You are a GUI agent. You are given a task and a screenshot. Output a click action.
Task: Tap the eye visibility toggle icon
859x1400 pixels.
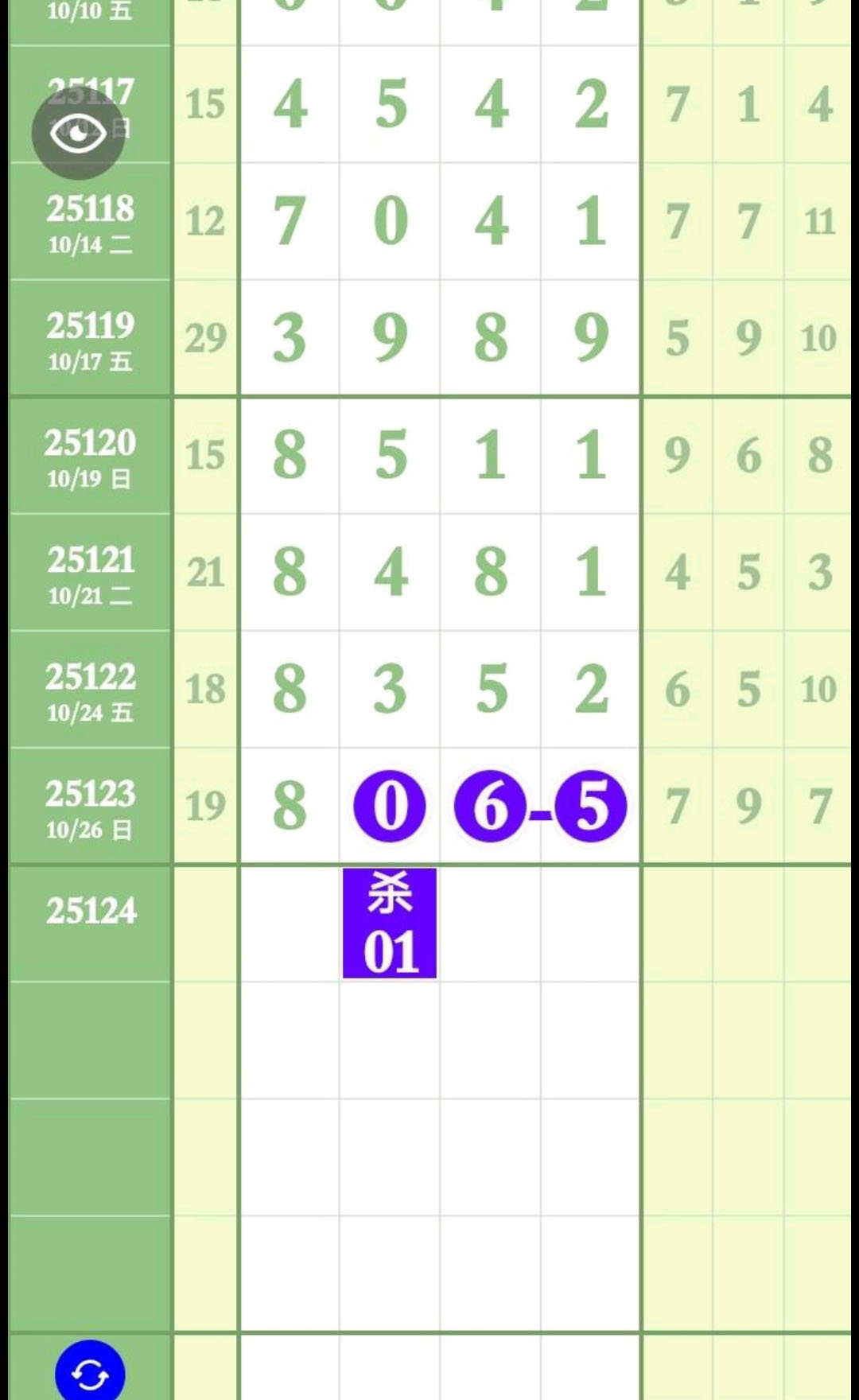coord(78,133)
